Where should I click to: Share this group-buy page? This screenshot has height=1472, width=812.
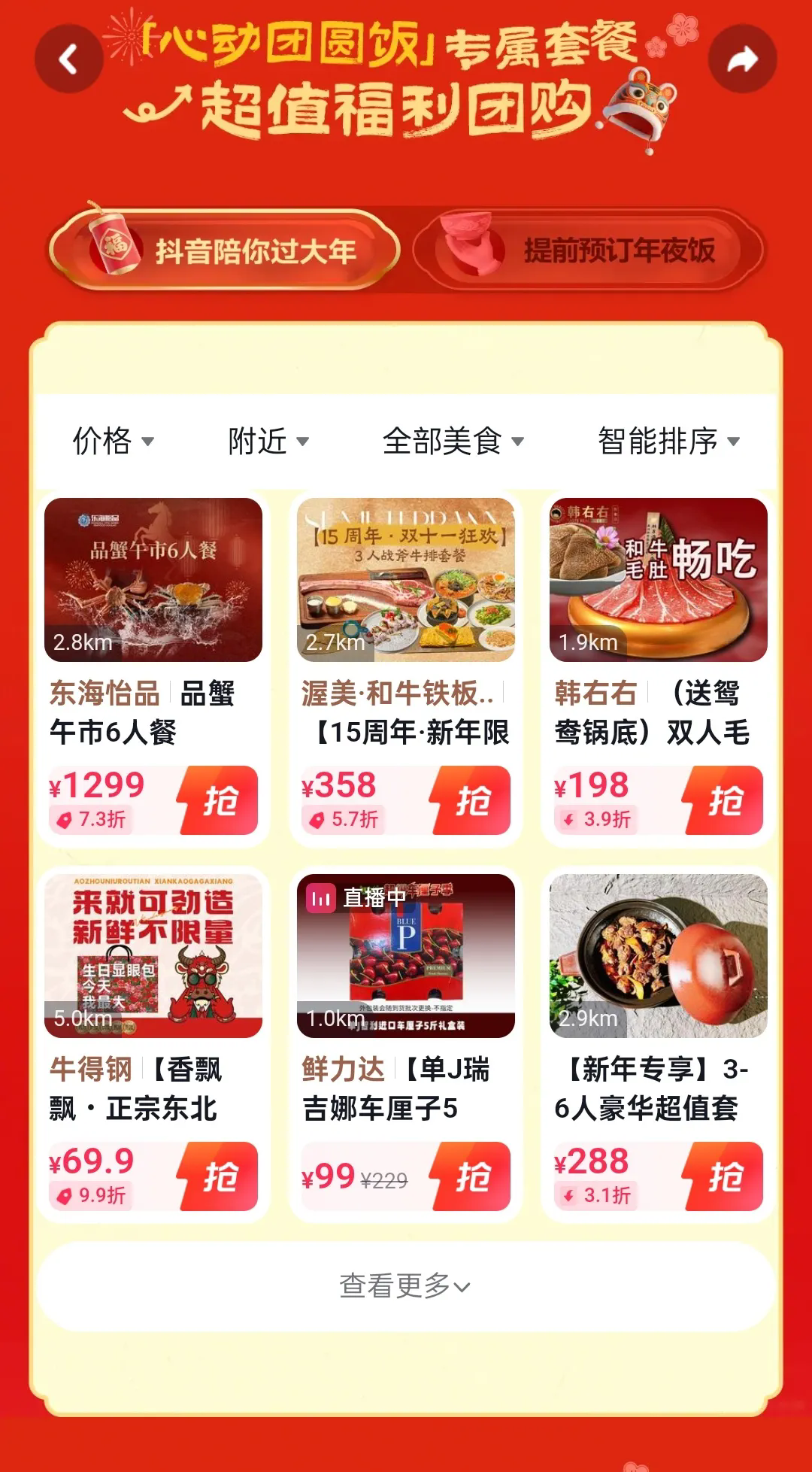(x=742, y=59)
